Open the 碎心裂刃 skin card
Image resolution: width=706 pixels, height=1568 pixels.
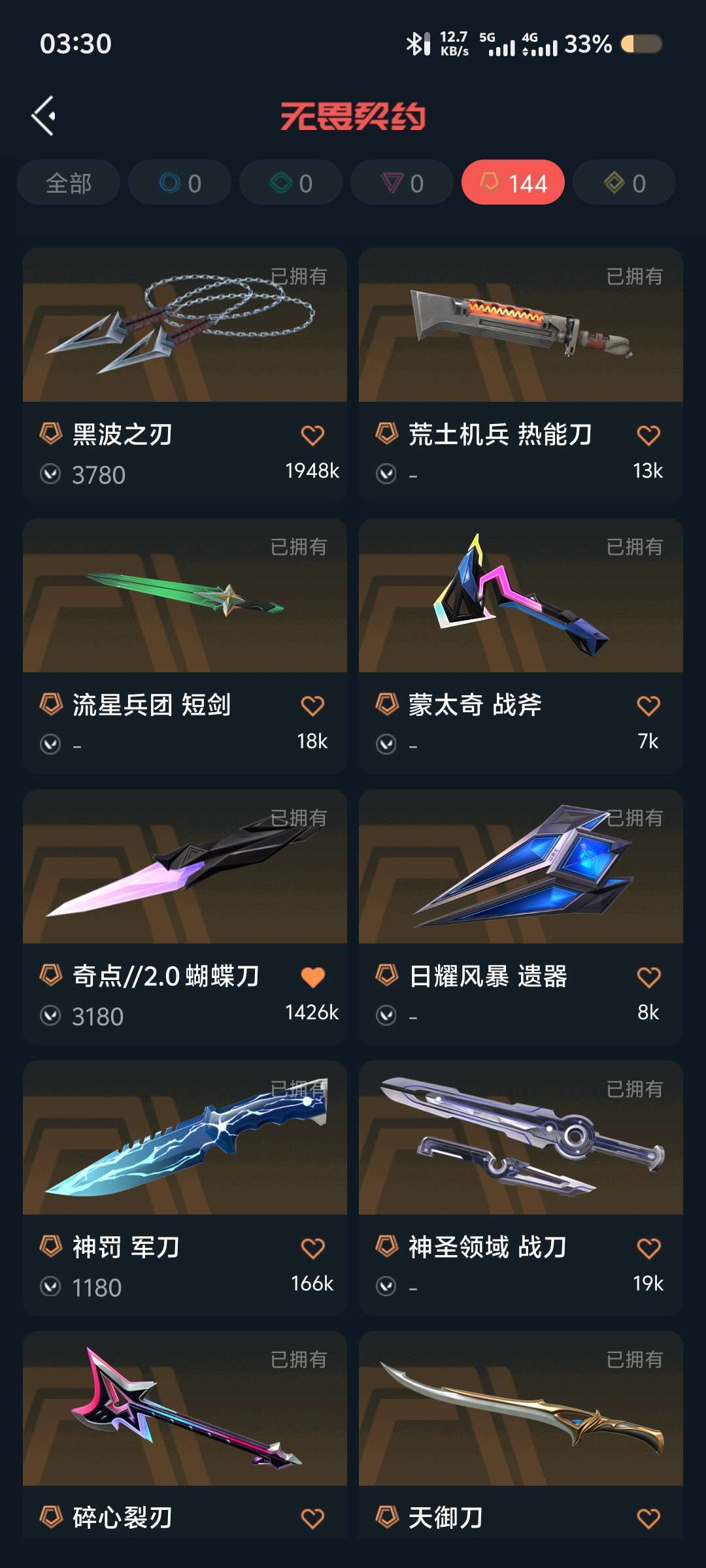click(x=185, y=1435)
